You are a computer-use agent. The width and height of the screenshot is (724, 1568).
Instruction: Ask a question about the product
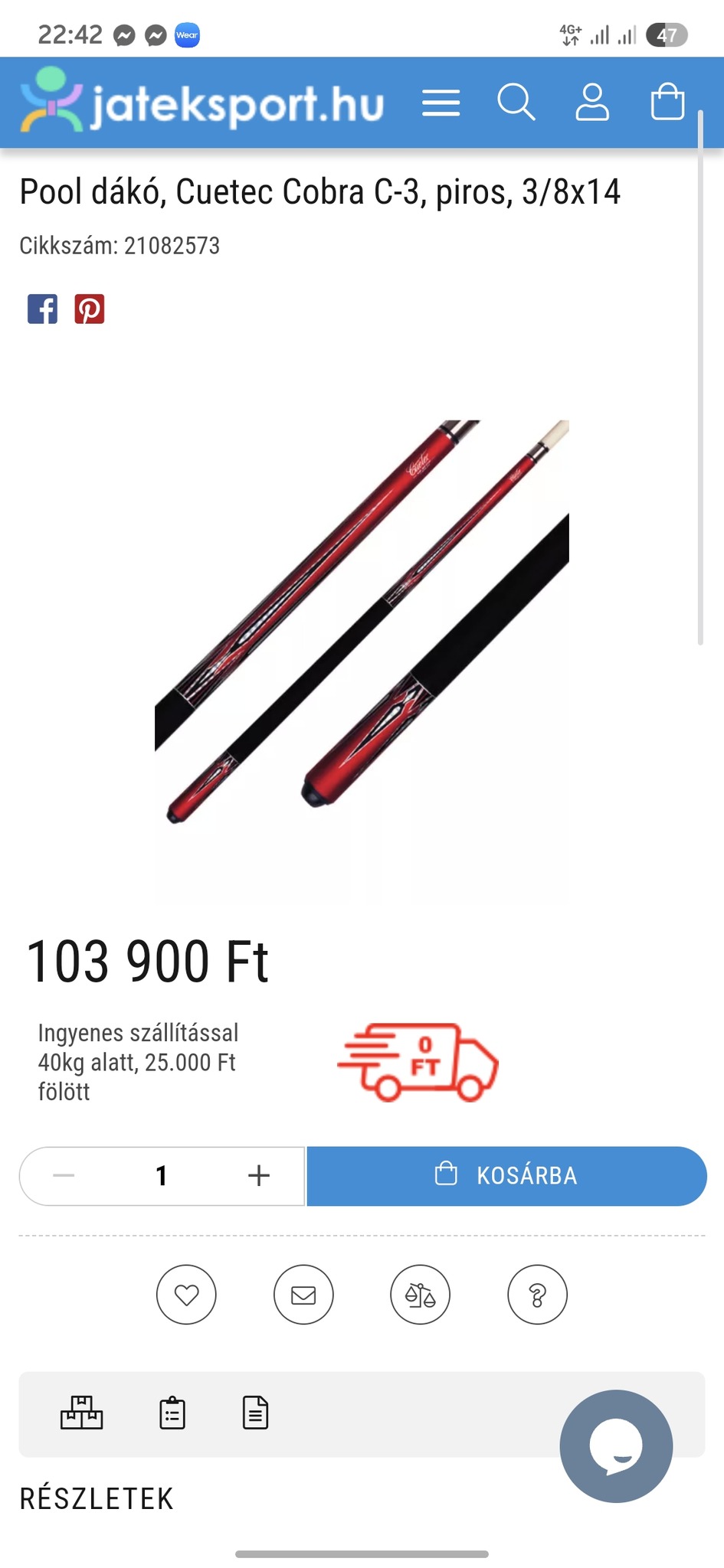coord(537,1295)
